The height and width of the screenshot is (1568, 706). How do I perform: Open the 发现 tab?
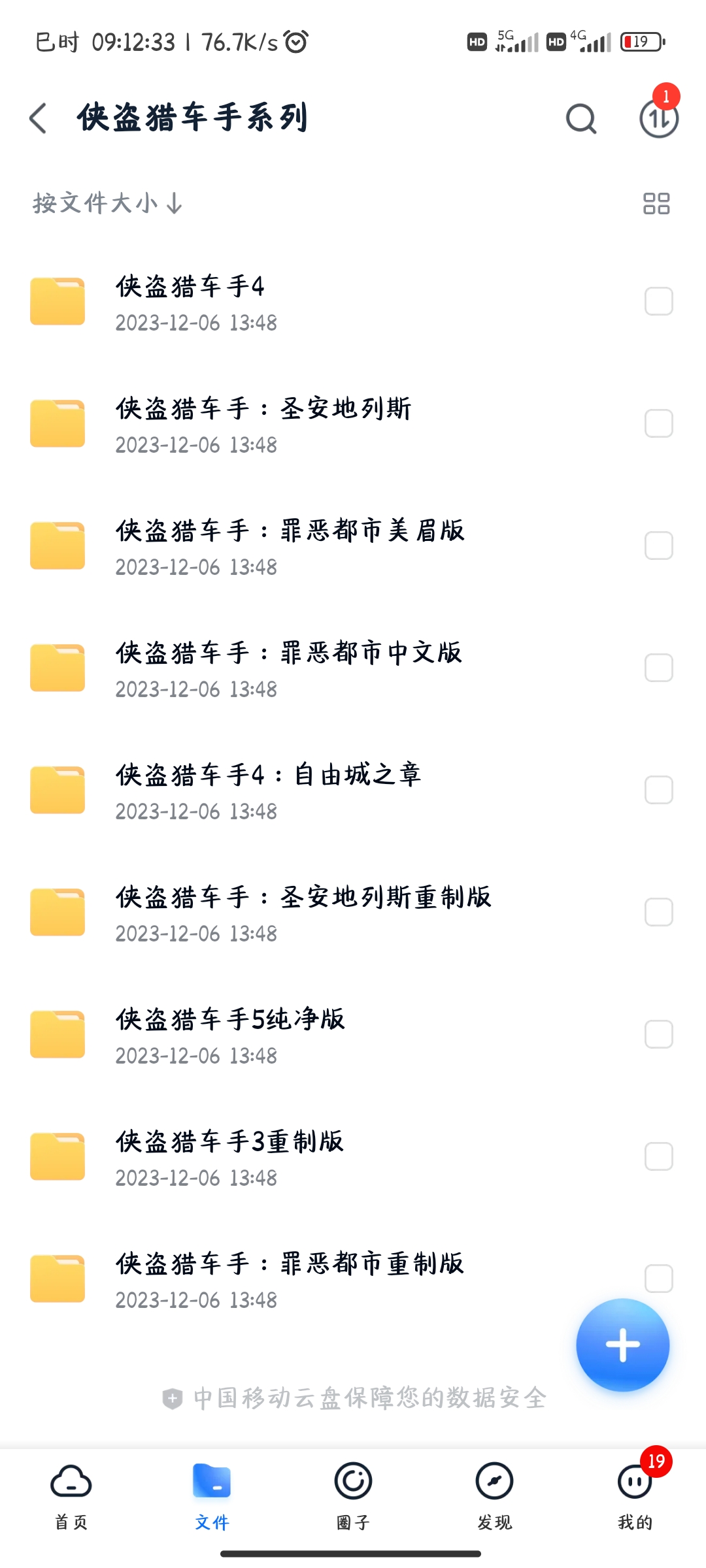click(x=494, y=1496)
